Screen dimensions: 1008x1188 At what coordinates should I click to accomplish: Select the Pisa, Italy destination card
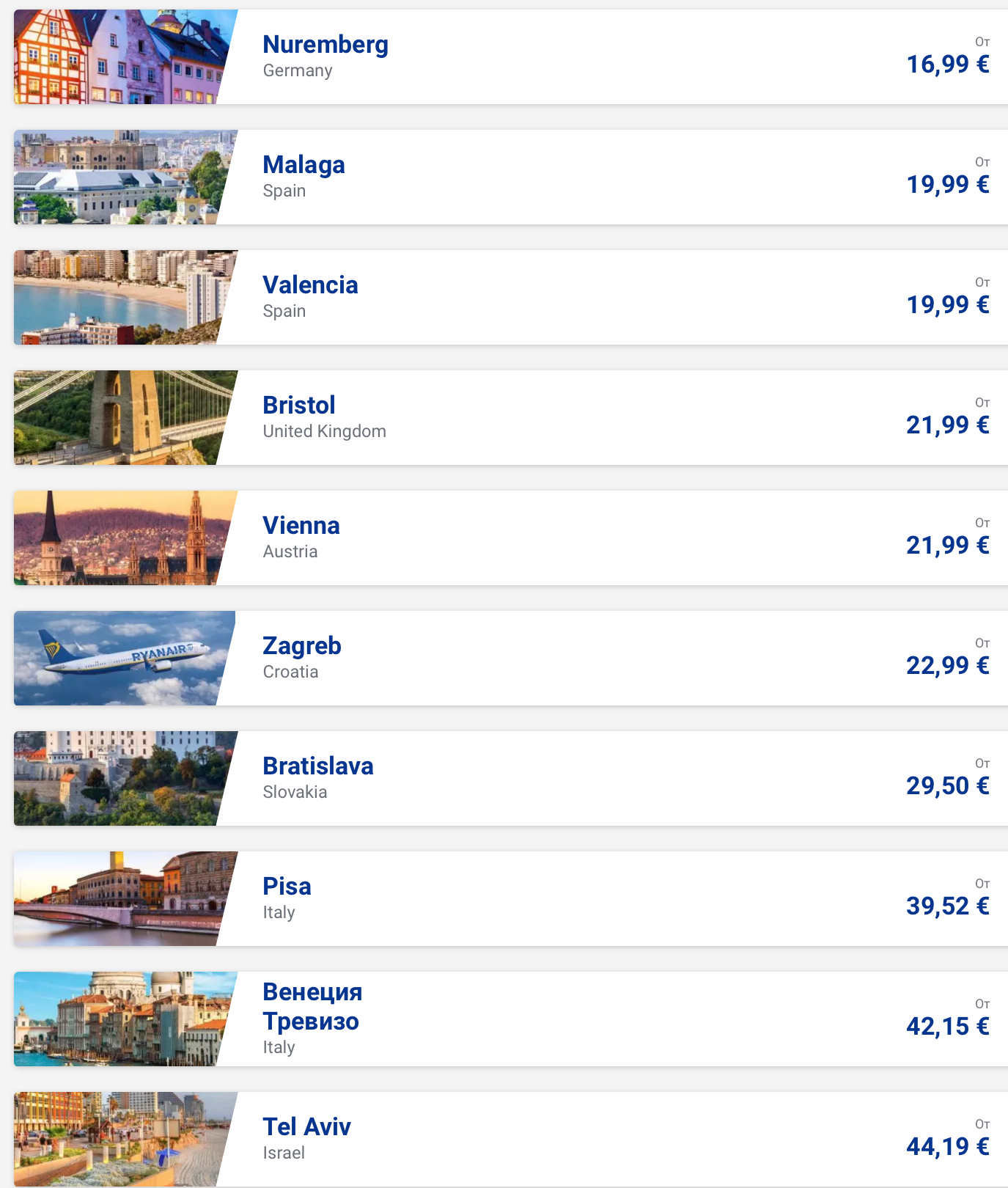point(510,899)
